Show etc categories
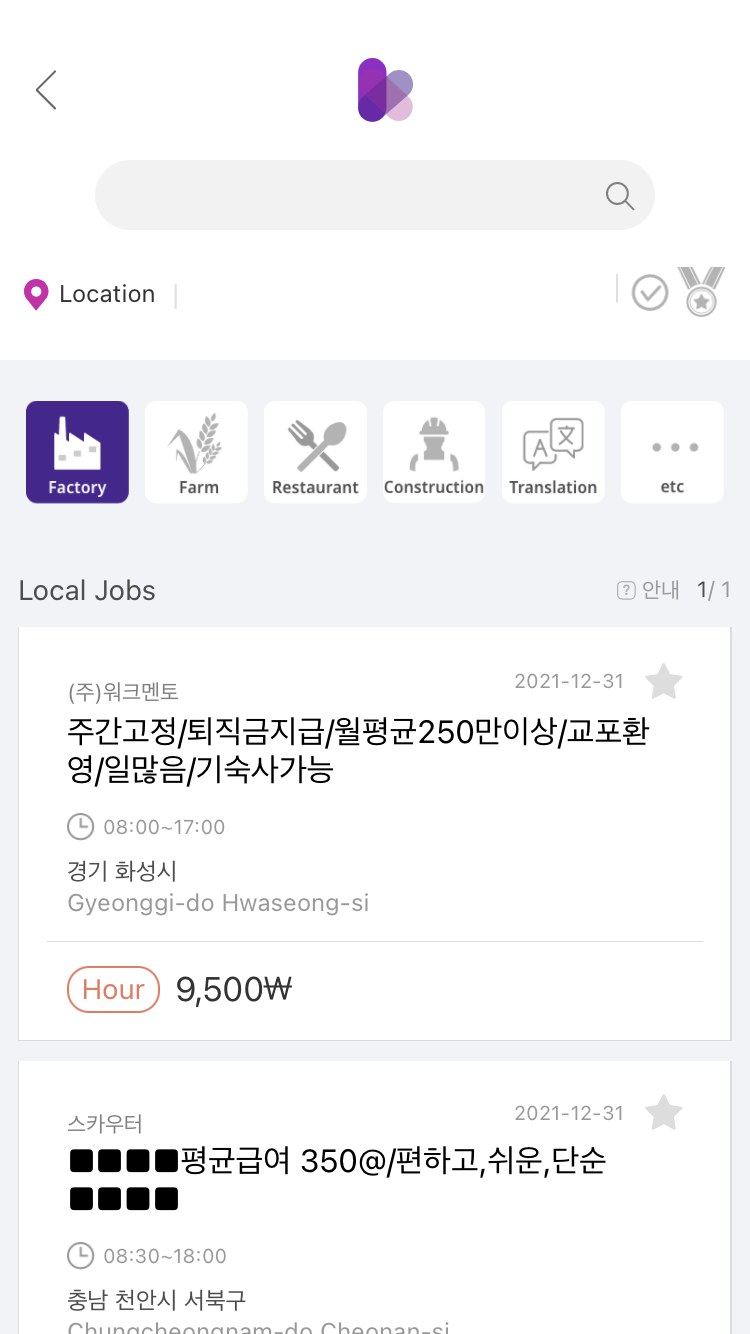Viewport: 750px width, 1334px height. pos(672,452)
